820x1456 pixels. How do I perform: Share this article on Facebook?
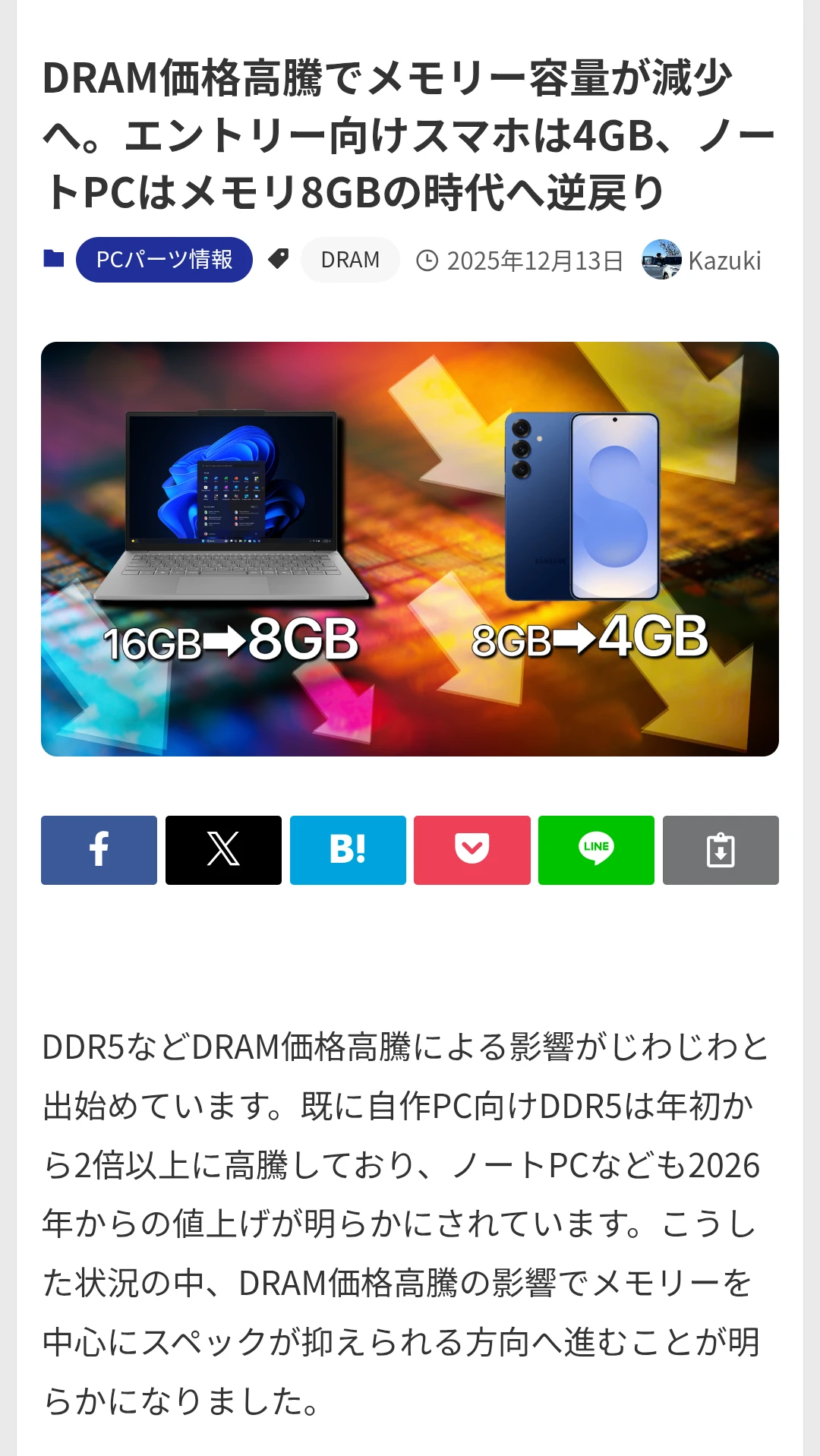click(x=99, y=850)
